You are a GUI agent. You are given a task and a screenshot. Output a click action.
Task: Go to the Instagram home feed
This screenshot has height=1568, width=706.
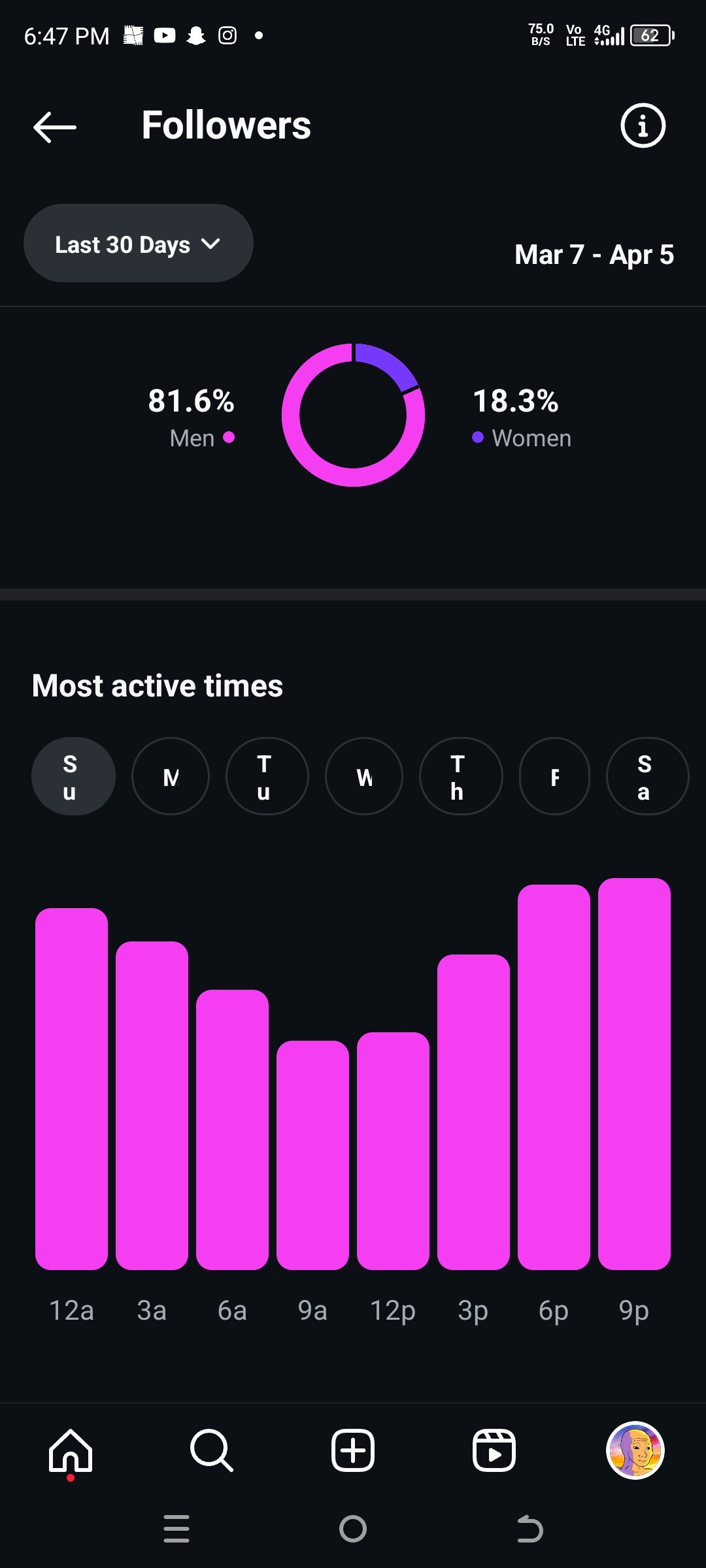pyautogui.click(x=71, y=1450)
